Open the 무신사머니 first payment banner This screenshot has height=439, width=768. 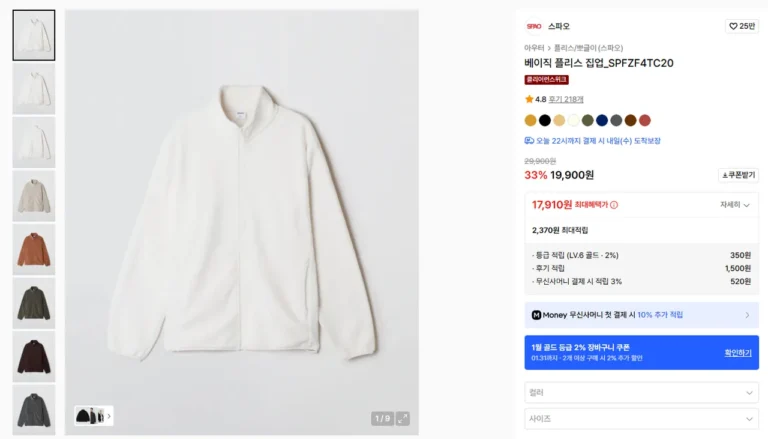[641, 315]
